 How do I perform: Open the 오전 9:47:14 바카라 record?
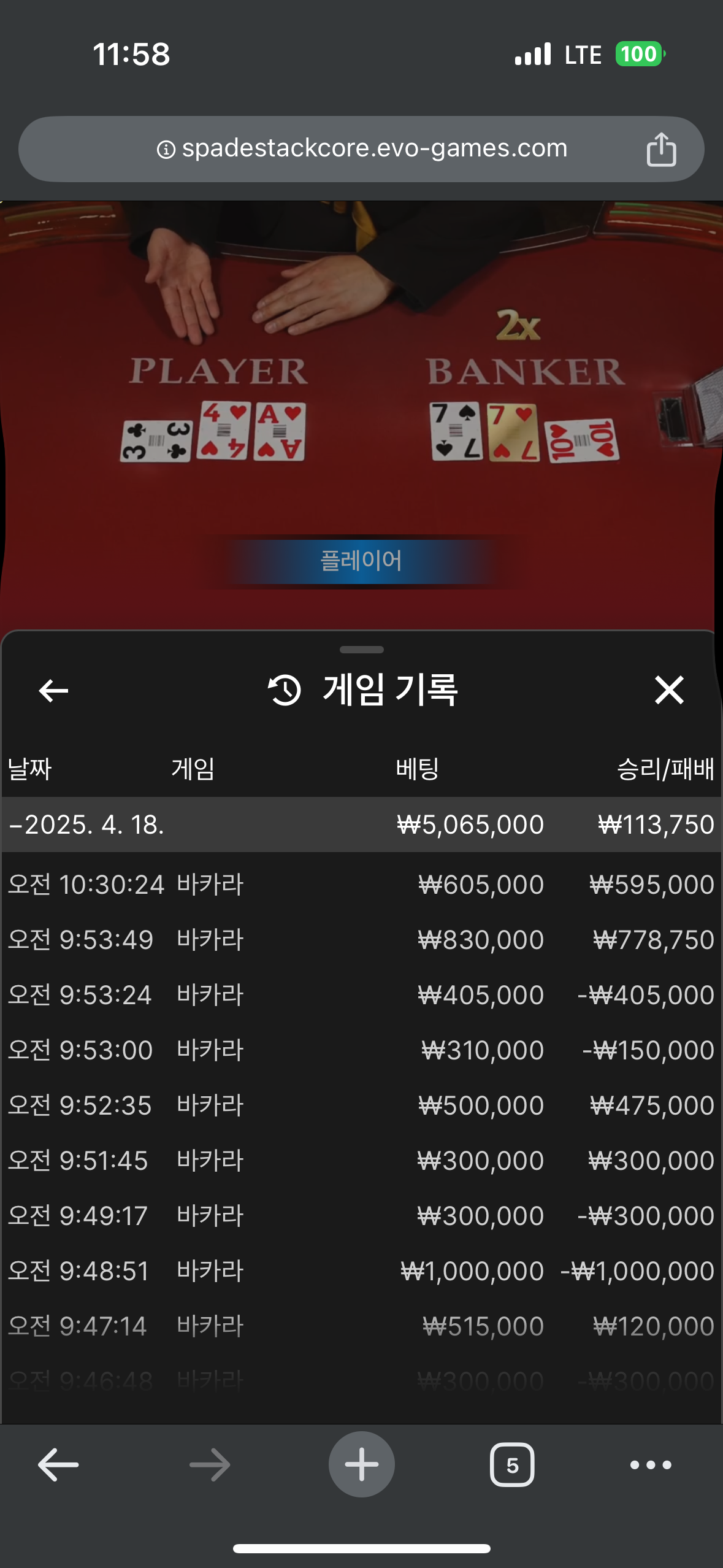tap(361, 1326)
